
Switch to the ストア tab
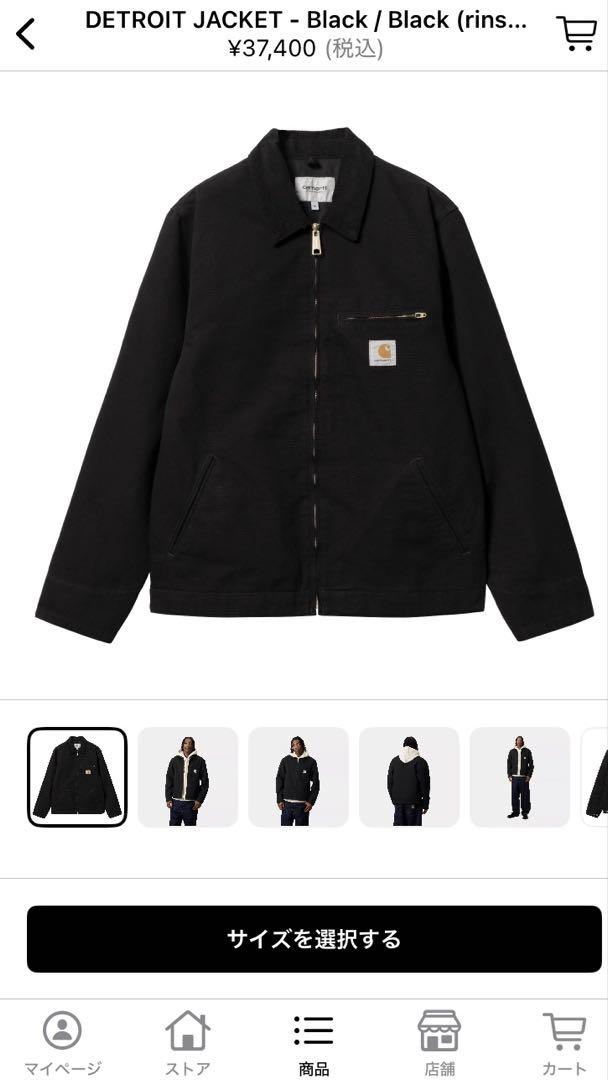[x=188, y=1043]
